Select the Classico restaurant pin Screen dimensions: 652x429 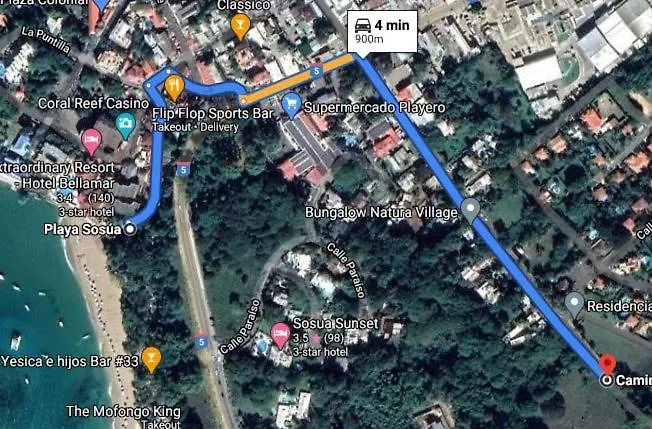point(240,25)
